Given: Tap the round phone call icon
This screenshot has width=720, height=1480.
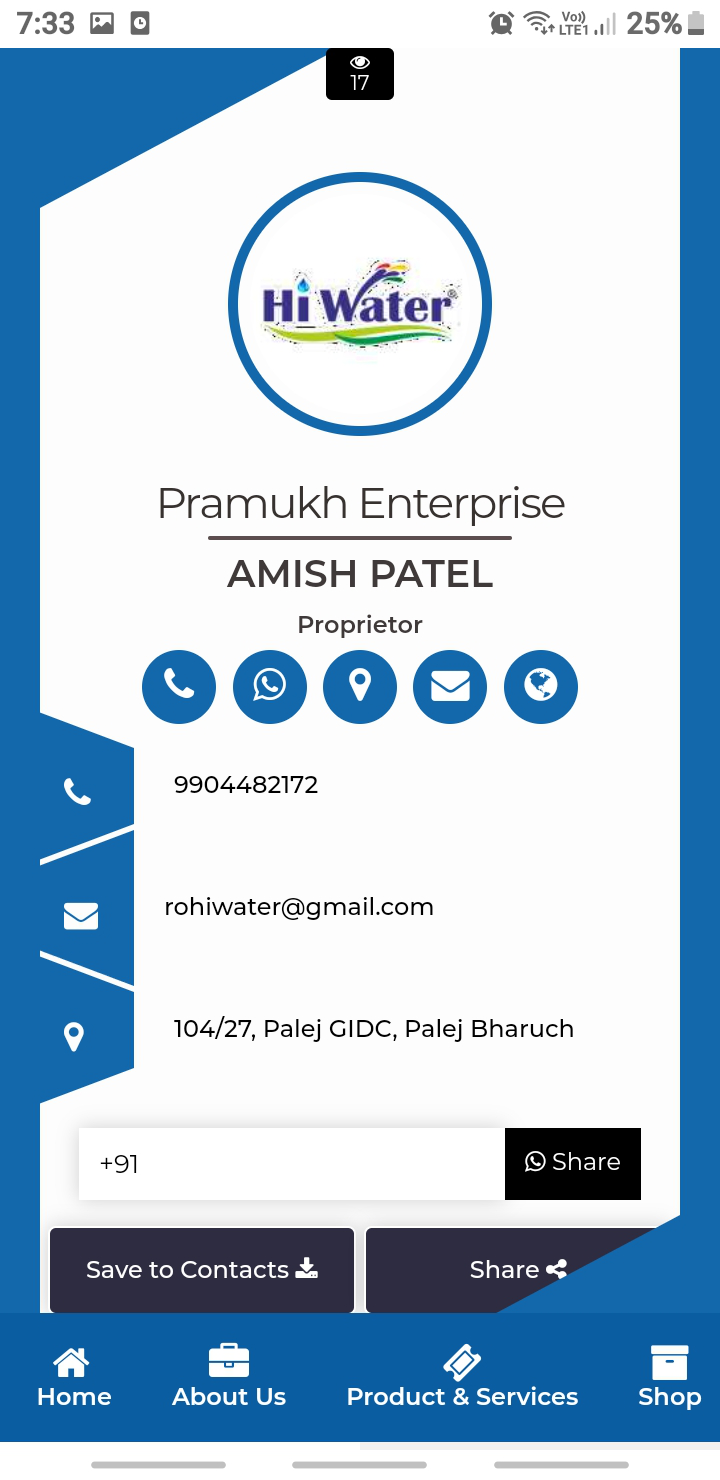Looking at the screenshot, I should click(x=179, y=686).
